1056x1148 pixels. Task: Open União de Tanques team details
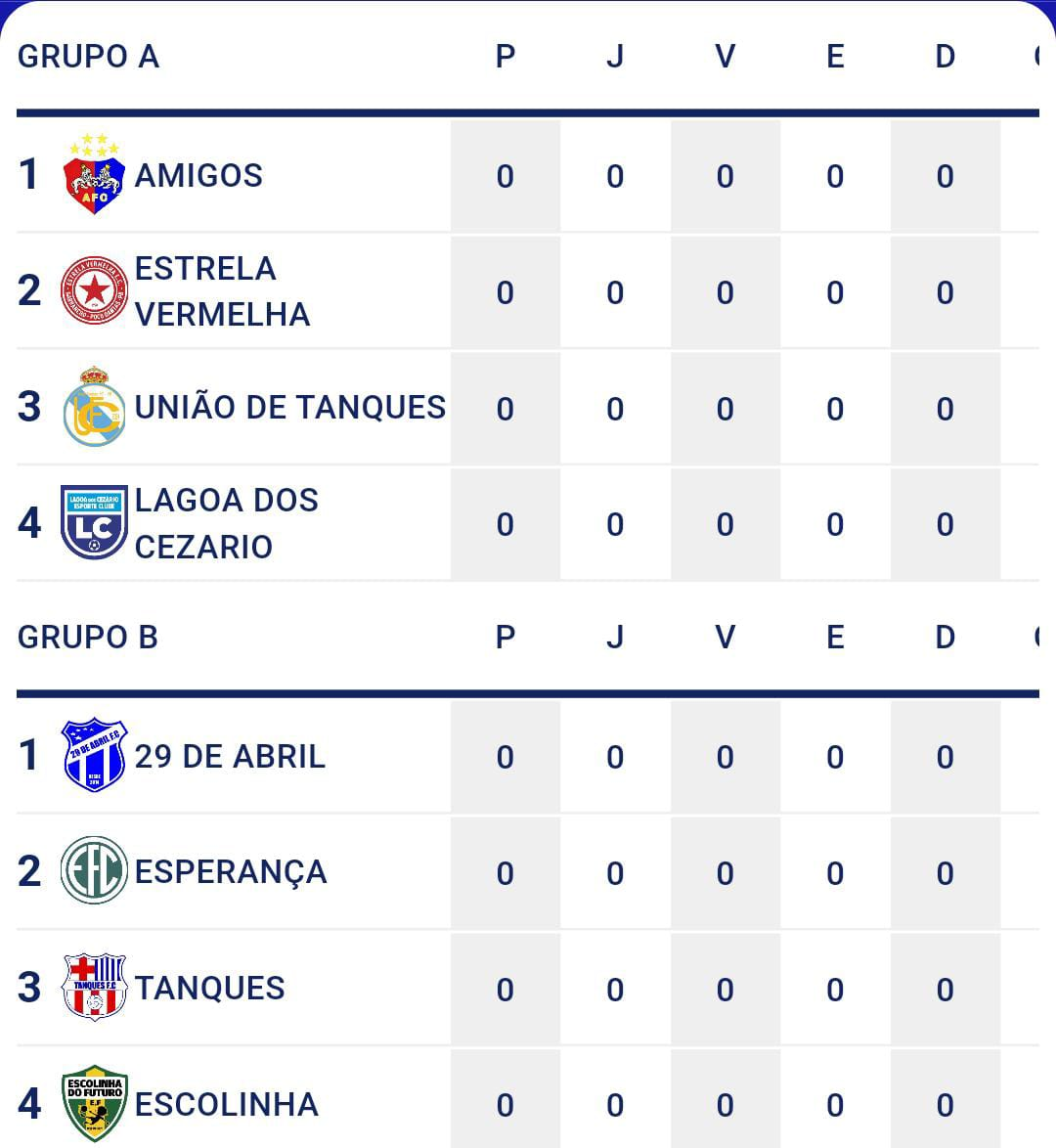click(289, 408)
